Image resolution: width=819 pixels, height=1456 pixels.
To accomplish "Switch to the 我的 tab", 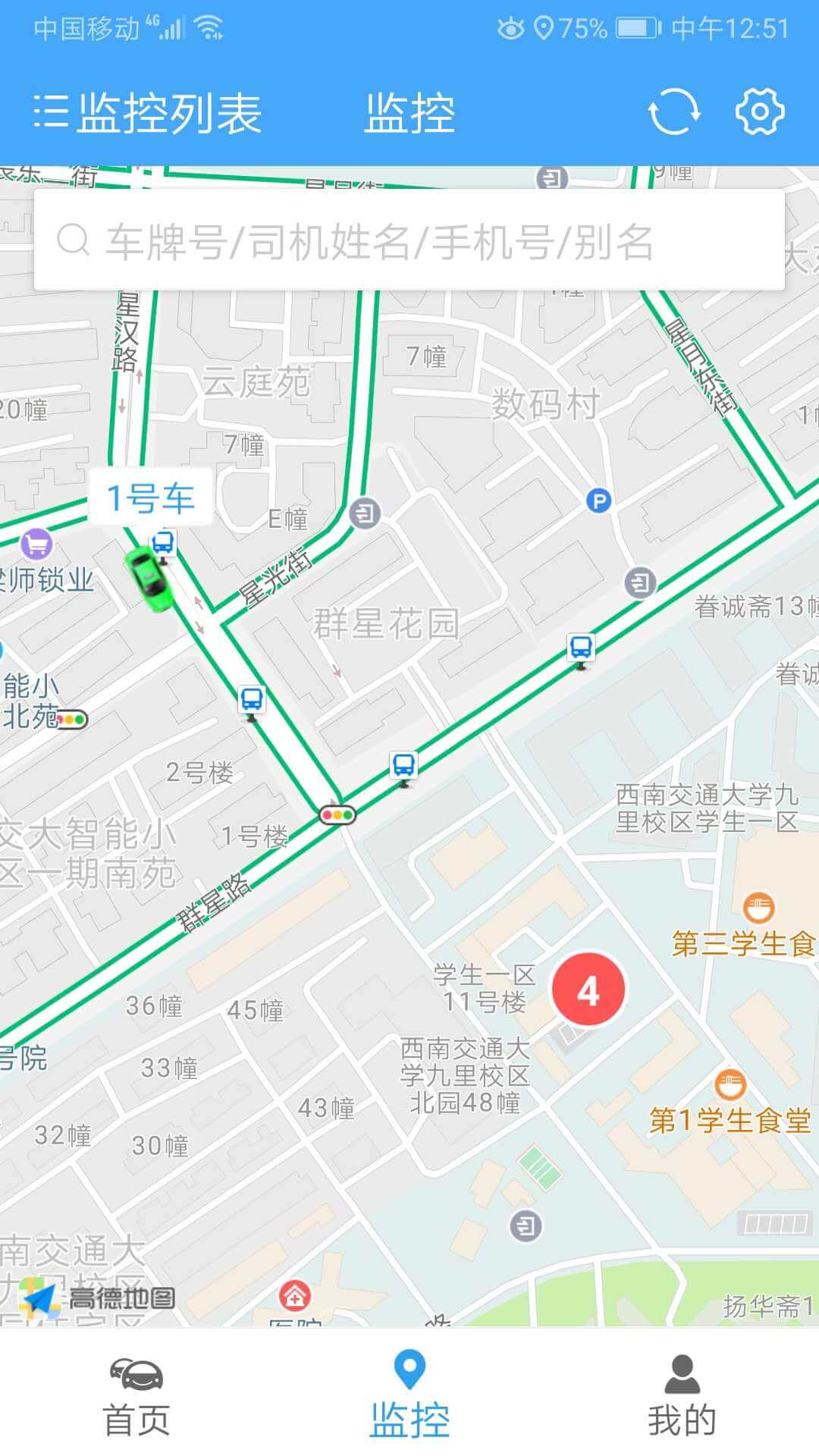I will [682, 1397].
